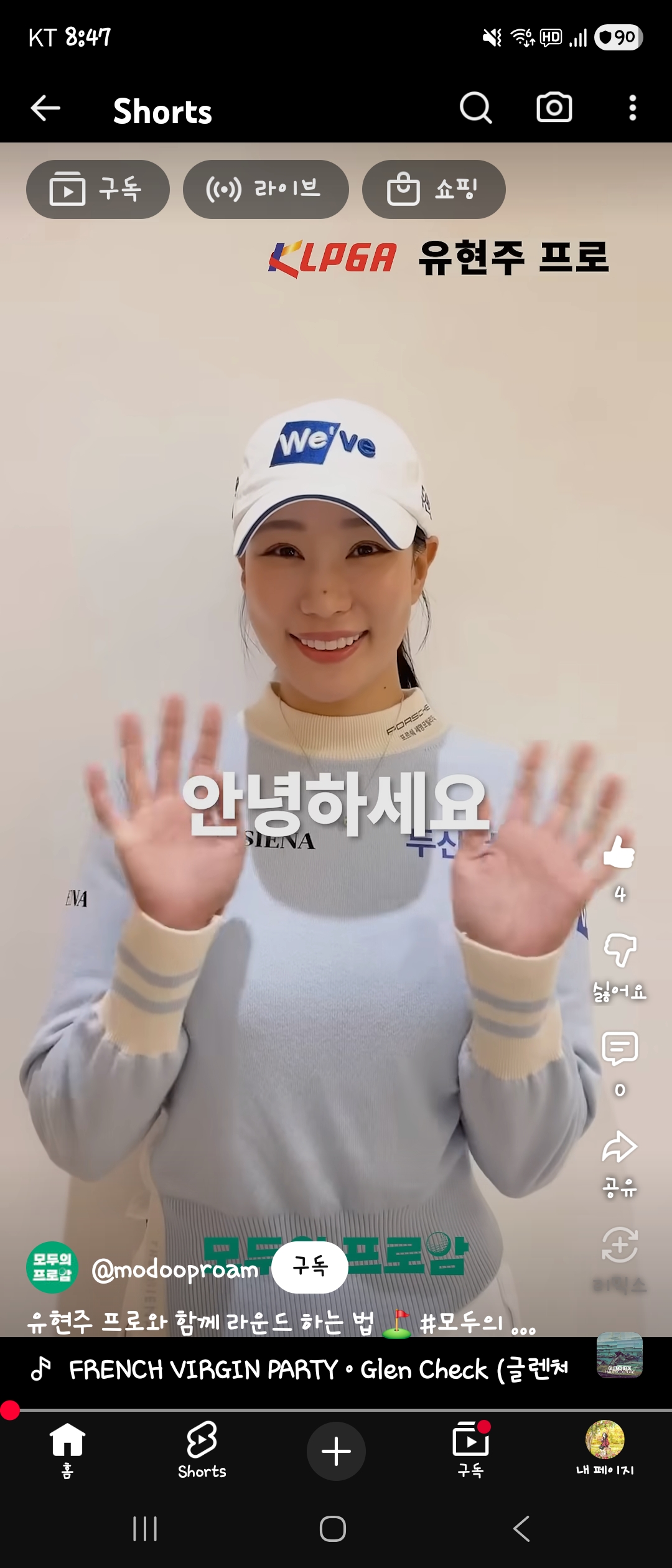Subscribe to @modooproam with 구독 button
This screenshot has height=1568, width=672.
(310, 1267)
